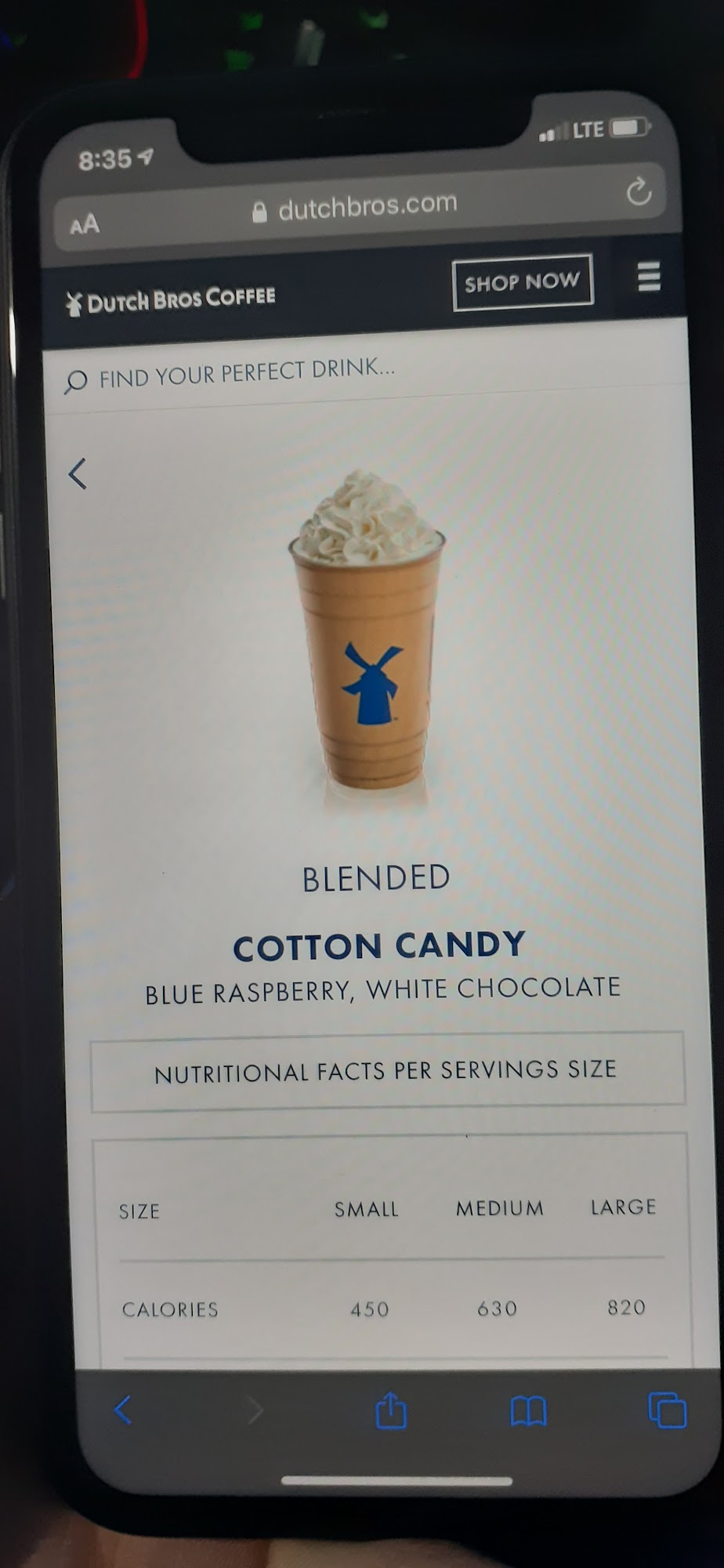Tap the dutchbros.com address bar

pos(360,206)
